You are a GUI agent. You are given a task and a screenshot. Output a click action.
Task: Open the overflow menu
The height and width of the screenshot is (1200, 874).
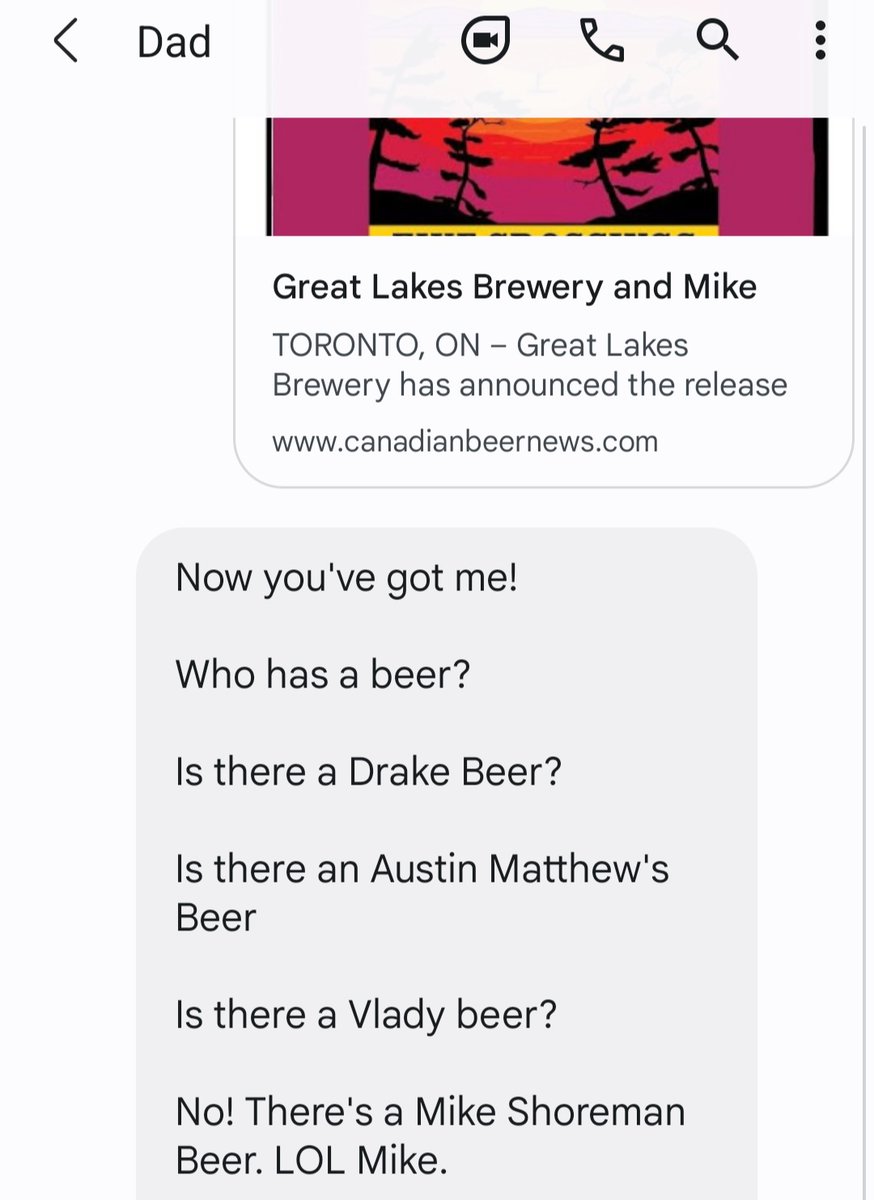tap(820, 41)
